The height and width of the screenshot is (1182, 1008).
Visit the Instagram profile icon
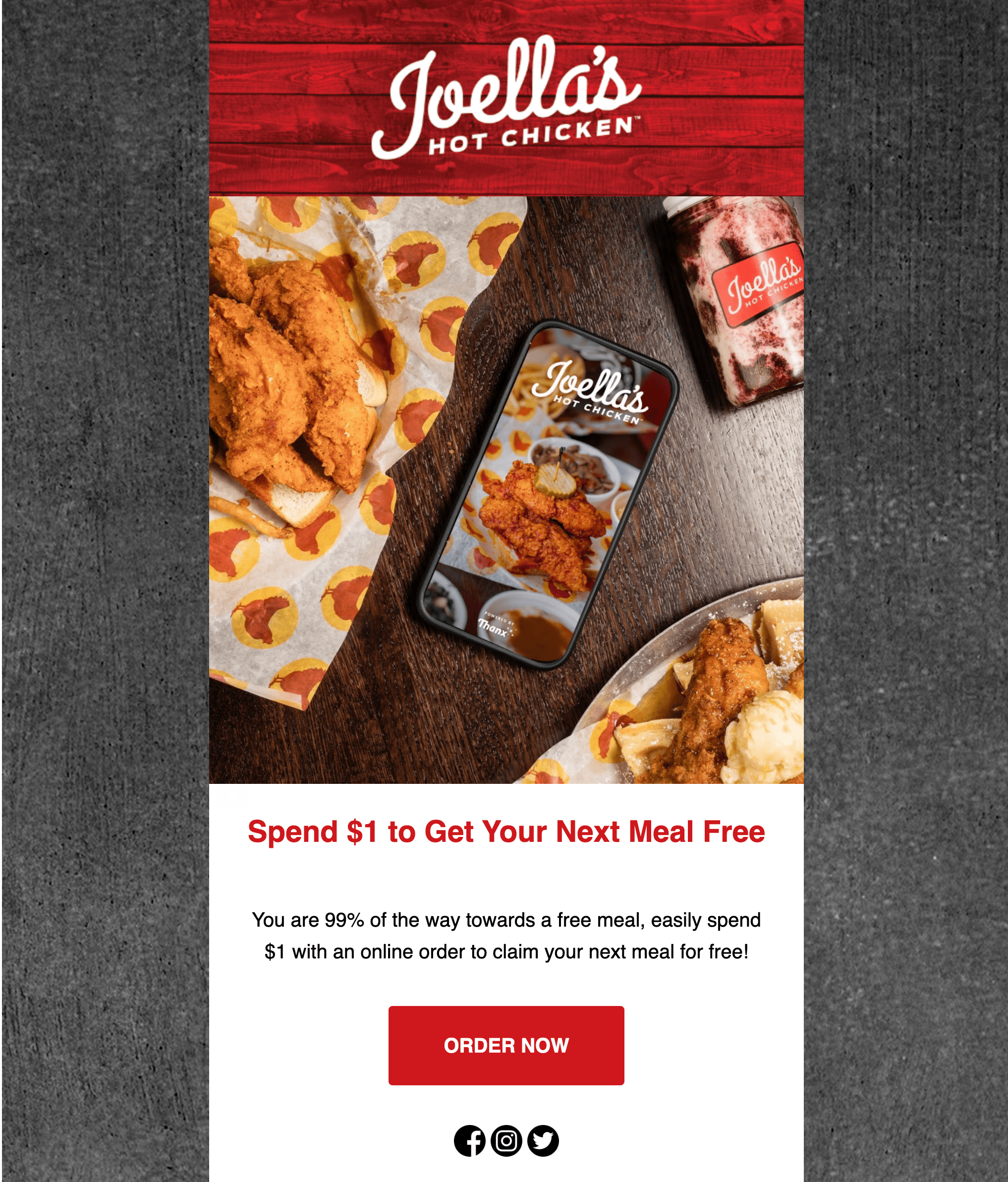click(505, 1141)
